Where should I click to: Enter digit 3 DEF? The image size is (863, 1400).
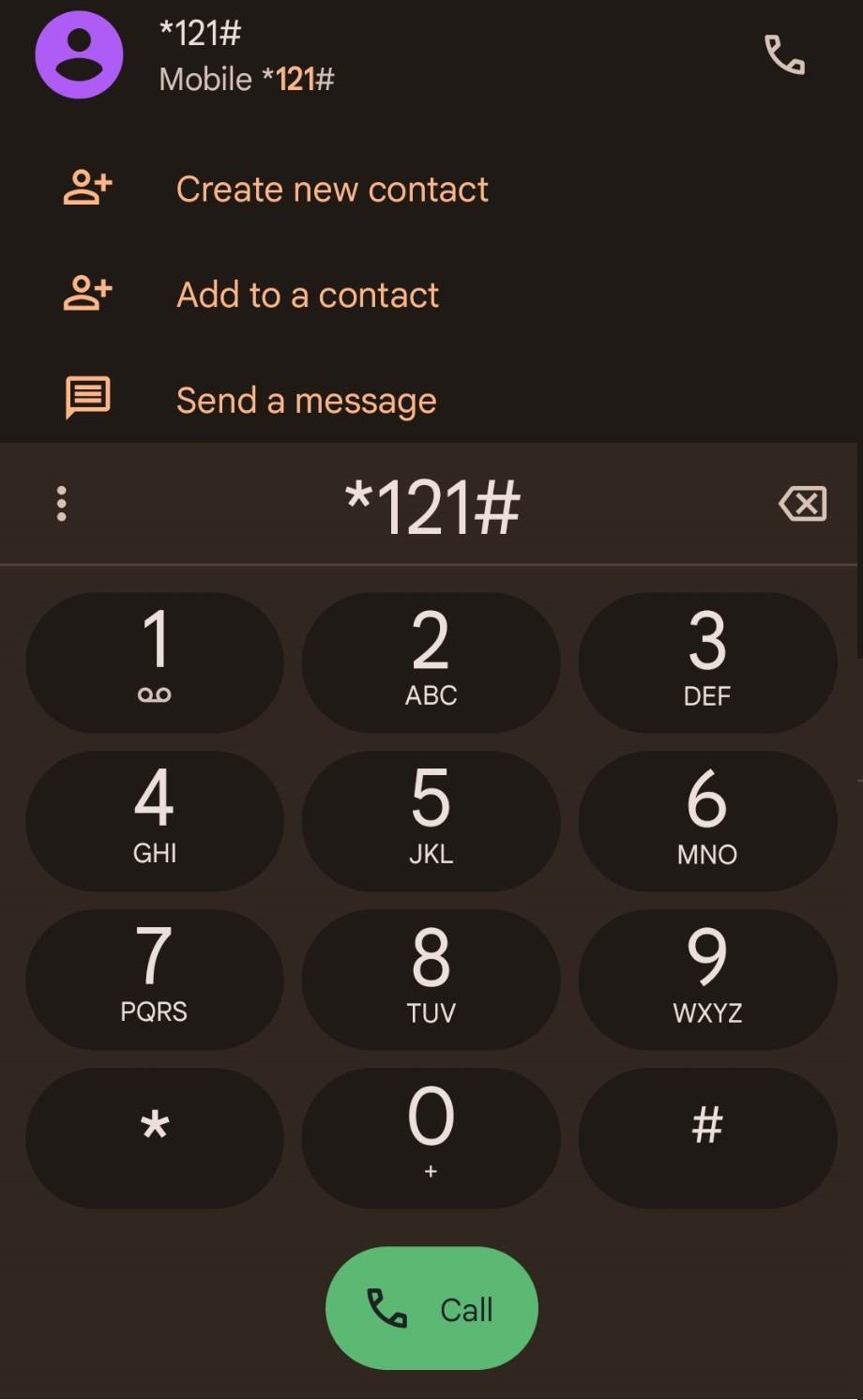click(707, 662)
